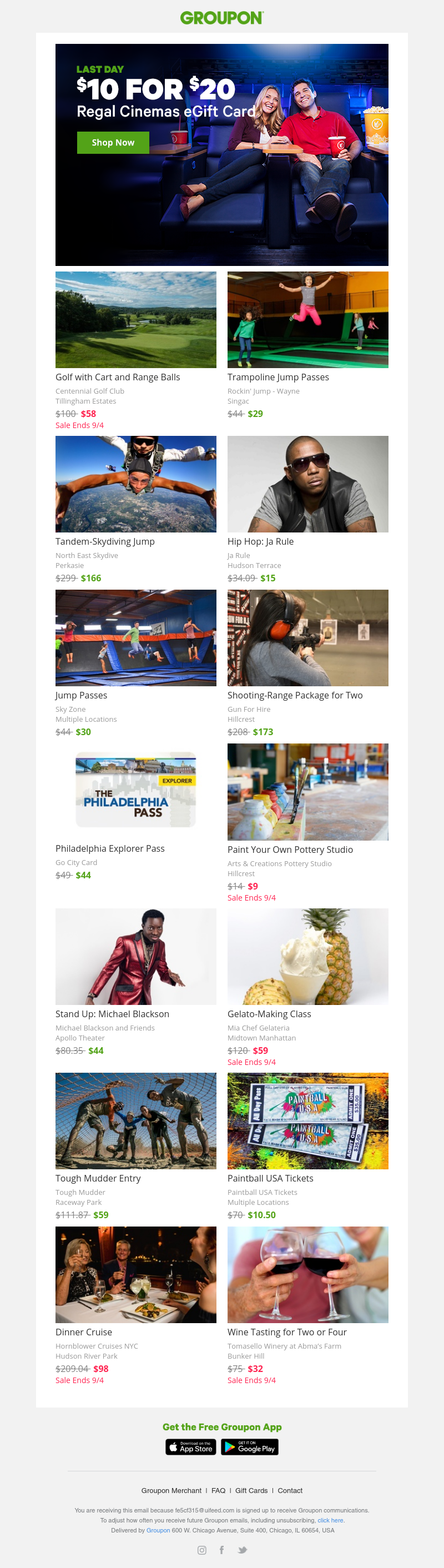
Task: Open the Shooting-Range Package for Two deal
Action: [x=295, y=695]
